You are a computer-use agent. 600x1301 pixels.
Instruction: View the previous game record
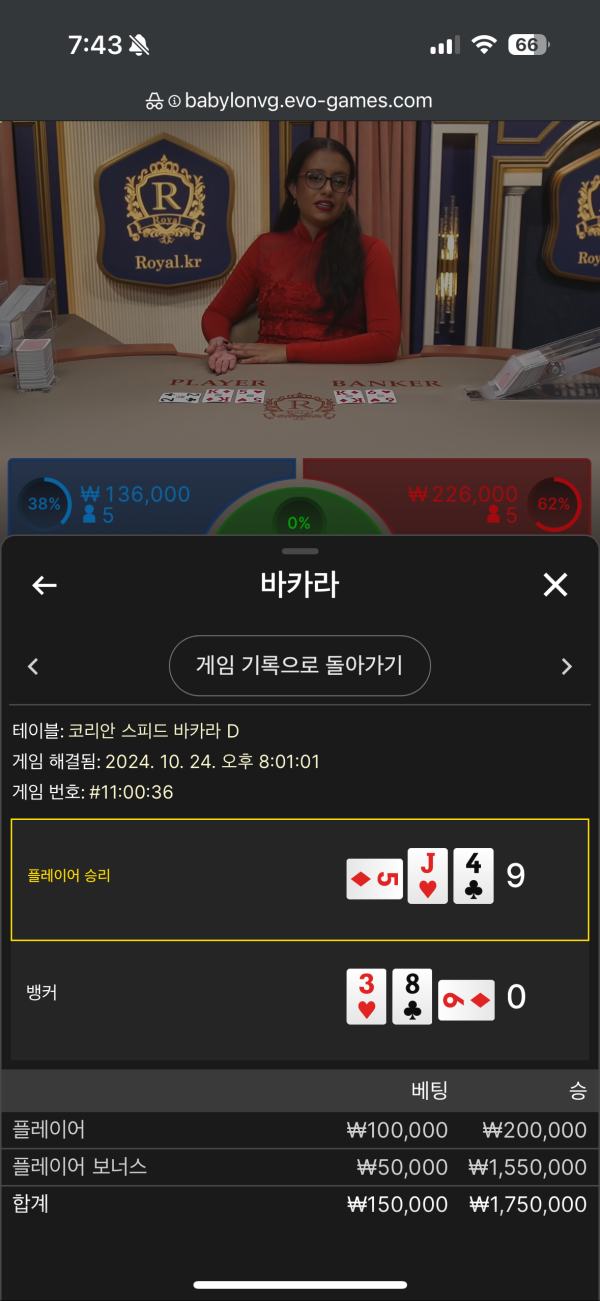point(33,666)
